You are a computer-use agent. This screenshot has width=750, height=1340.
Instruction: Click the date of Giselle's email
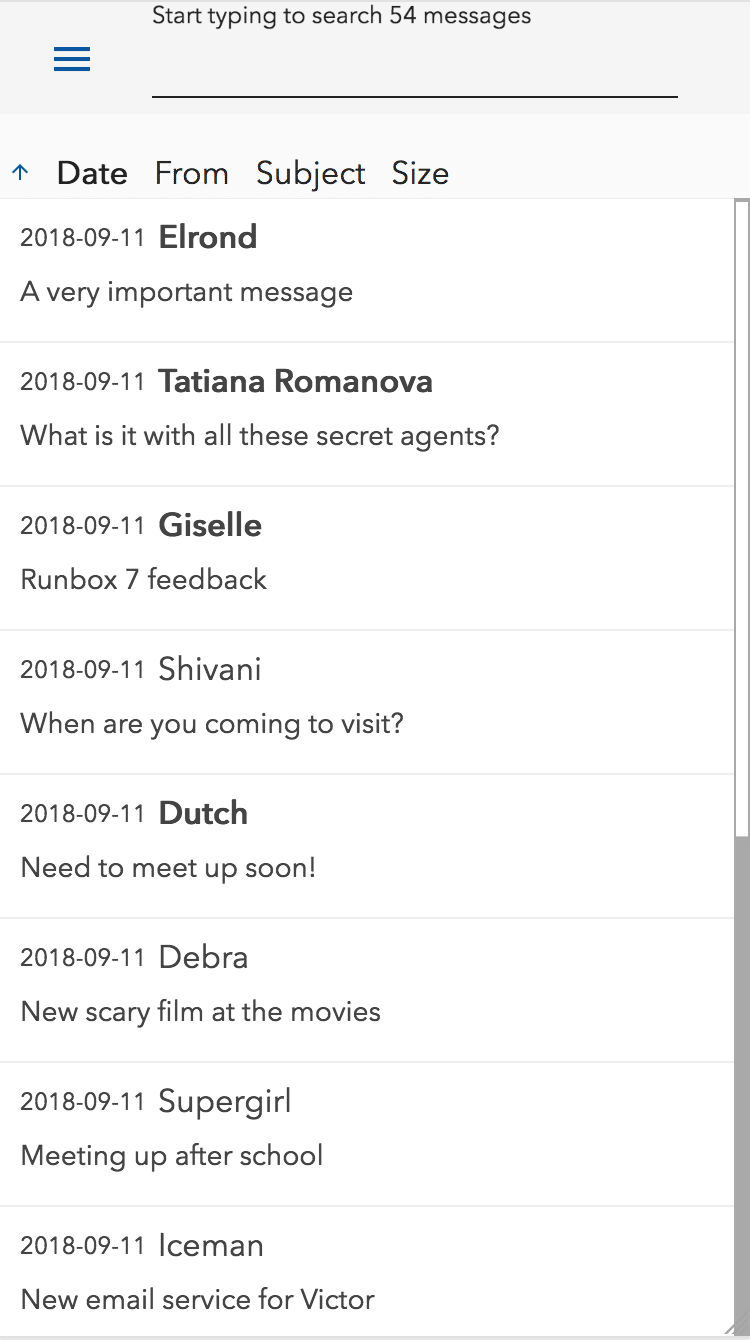tap(82, 525)
